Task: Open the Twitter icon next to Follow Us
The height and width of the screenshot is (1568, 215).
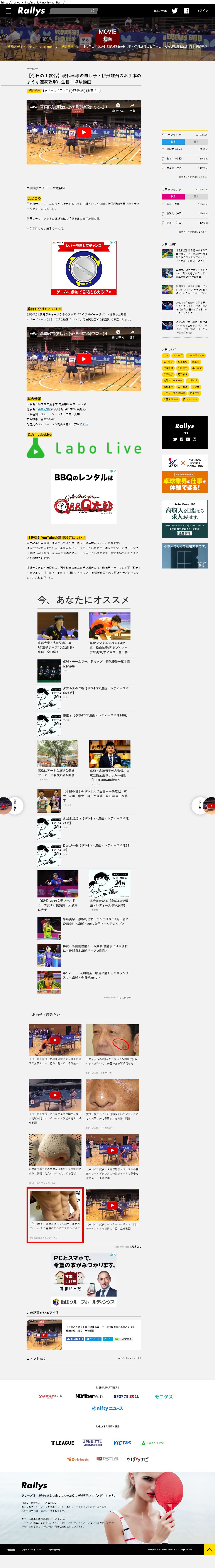Action: click(x=175, y=11)
